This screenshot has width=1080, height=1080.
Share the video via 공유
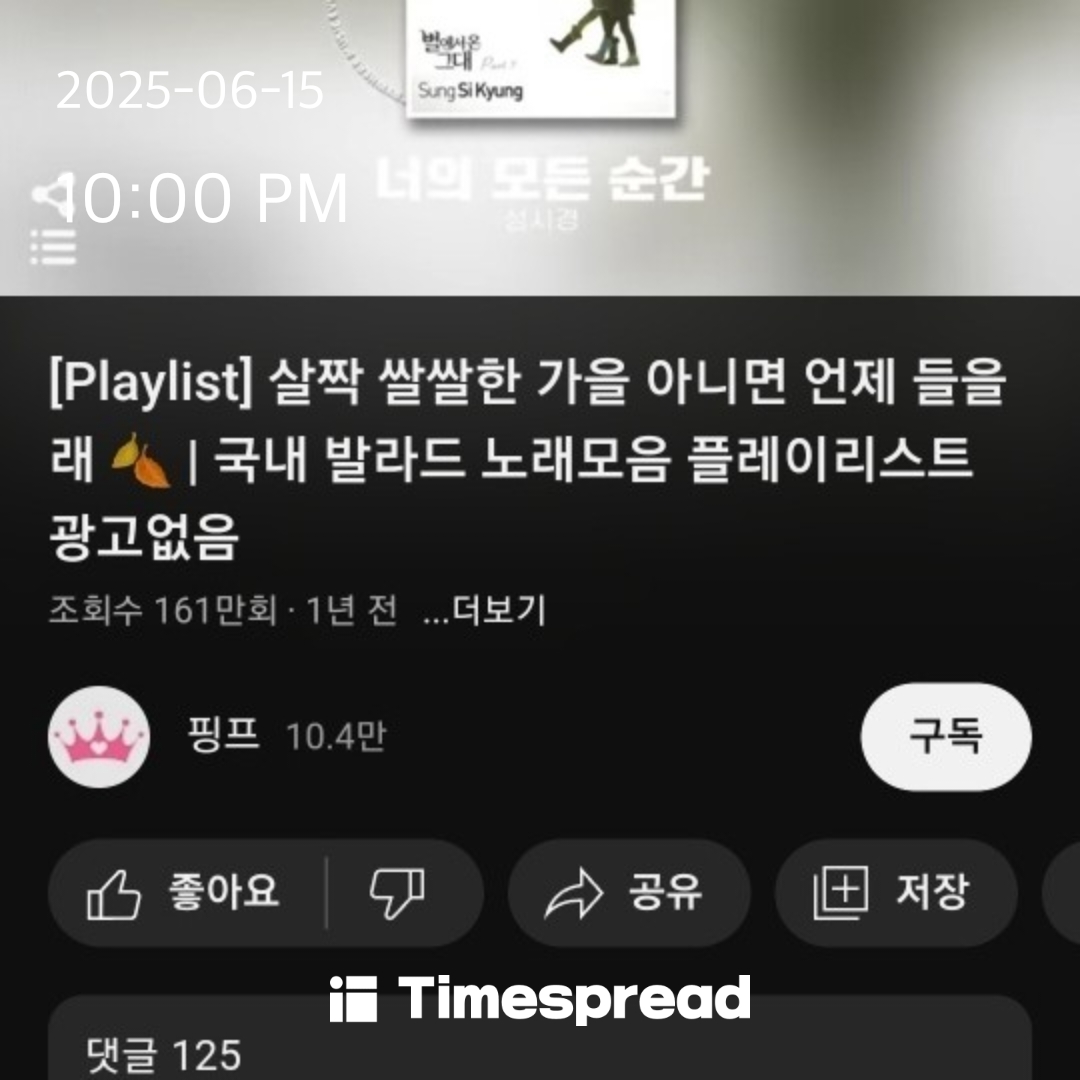coord(629,892)
